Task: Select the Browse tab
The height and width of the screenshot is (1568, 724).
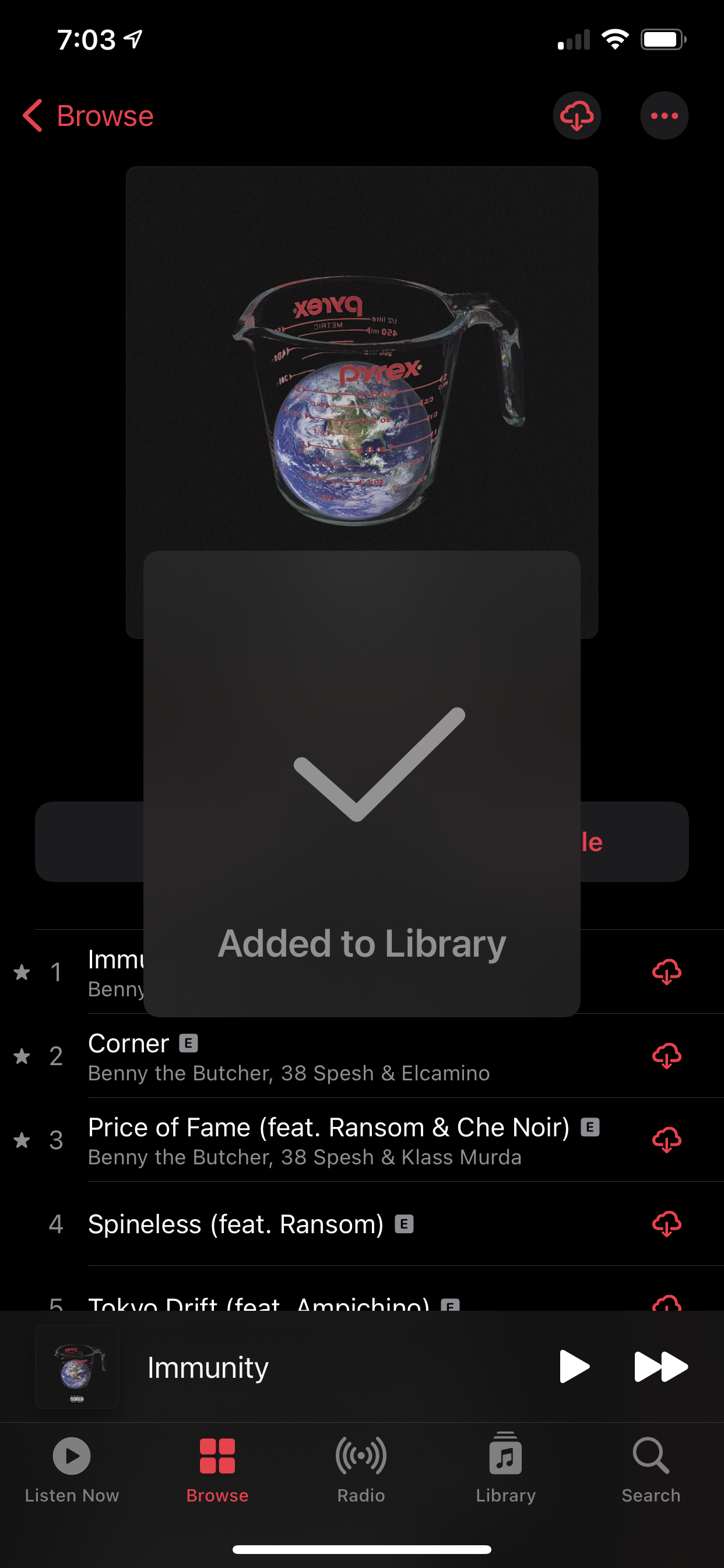Action: pyautogui.click(x=217, y=1468)
